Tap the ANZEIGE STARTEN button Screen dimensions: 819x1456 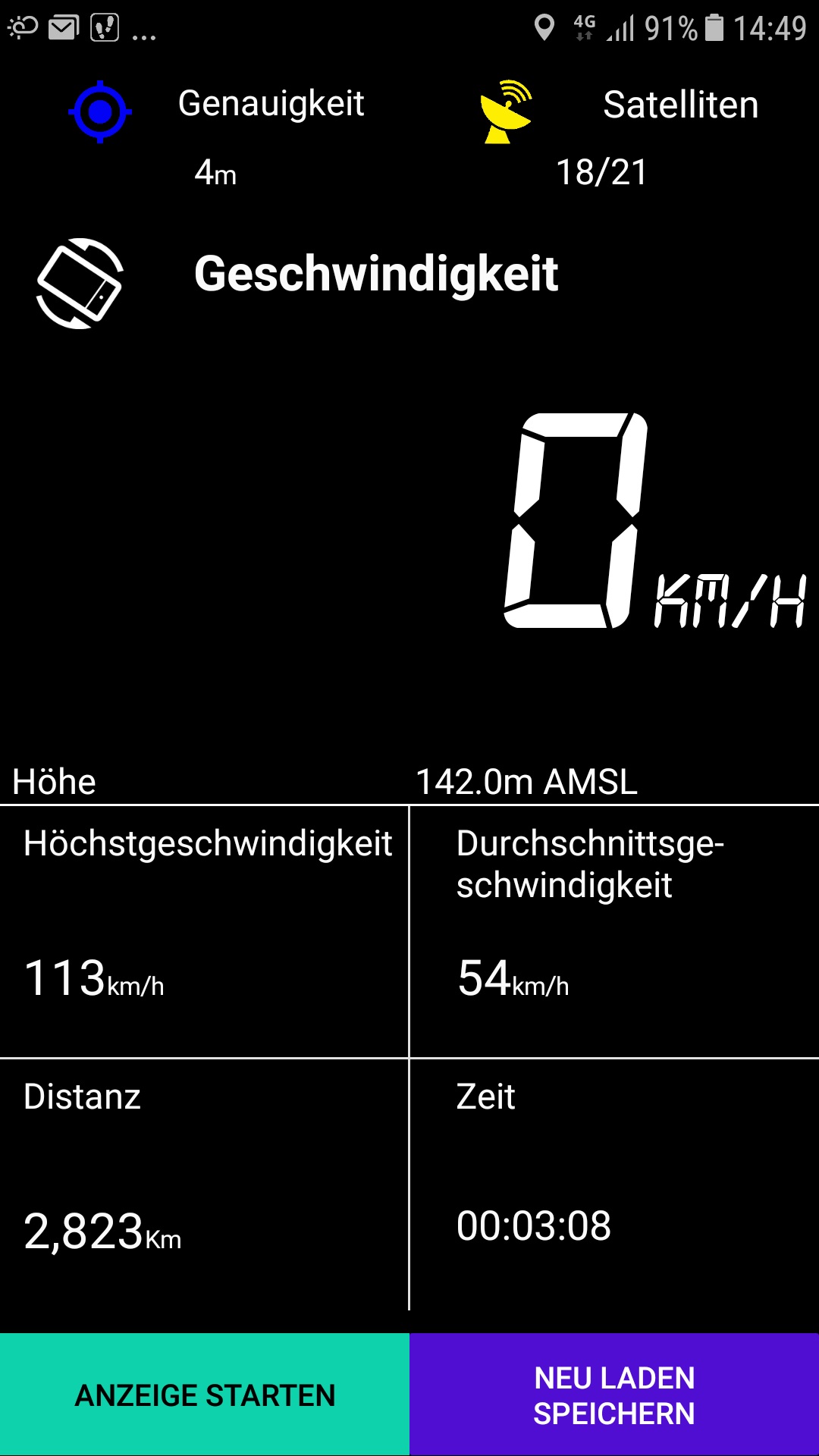(x=205, y=1395)
